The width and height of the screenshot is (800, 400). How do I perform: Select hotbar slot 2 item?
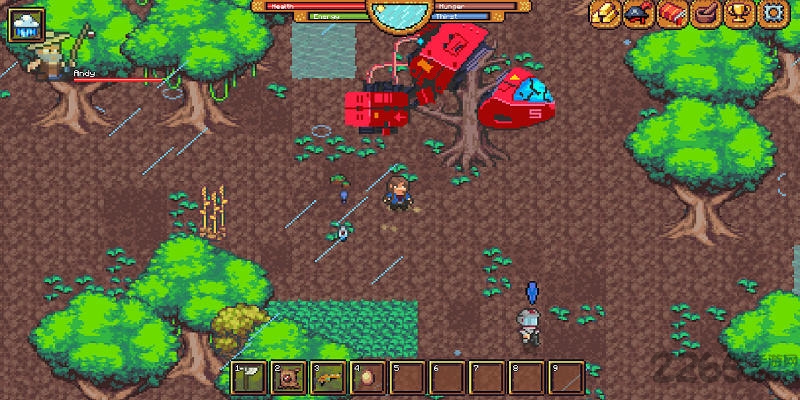point(288,379)
